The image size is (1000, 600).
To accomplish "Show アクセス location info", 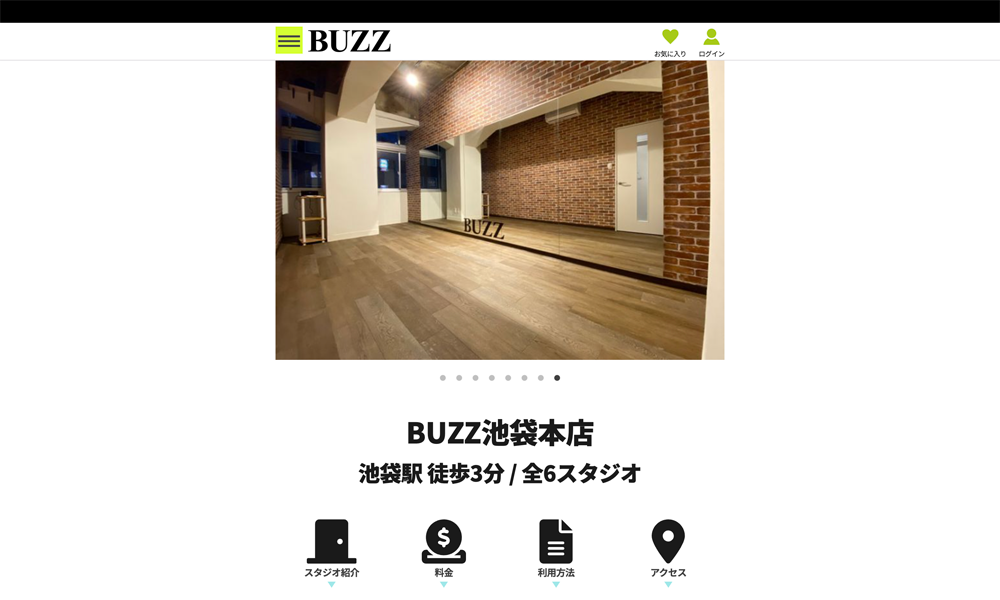I will 668,549.
